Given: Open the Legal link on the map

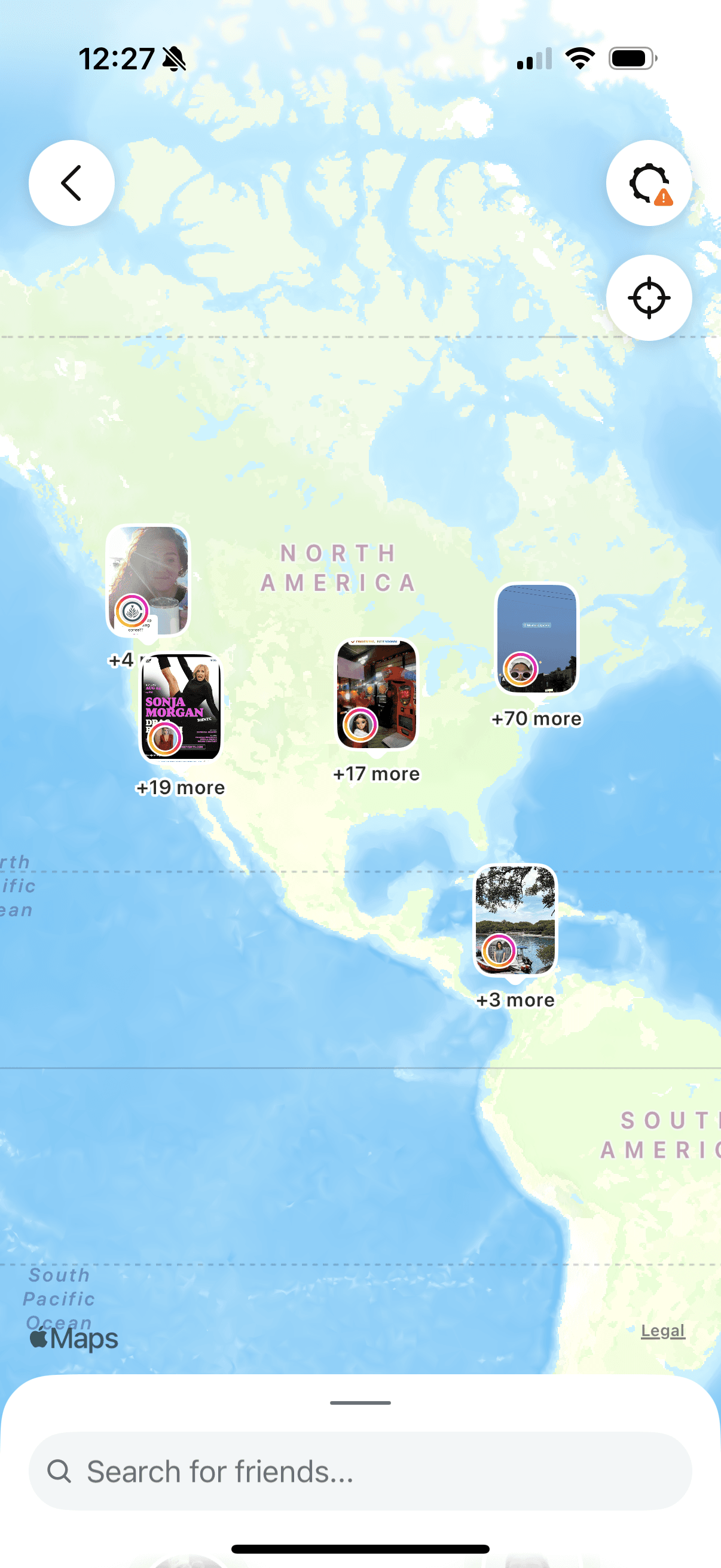Looking at the screenshot, I should point(662,1331).
